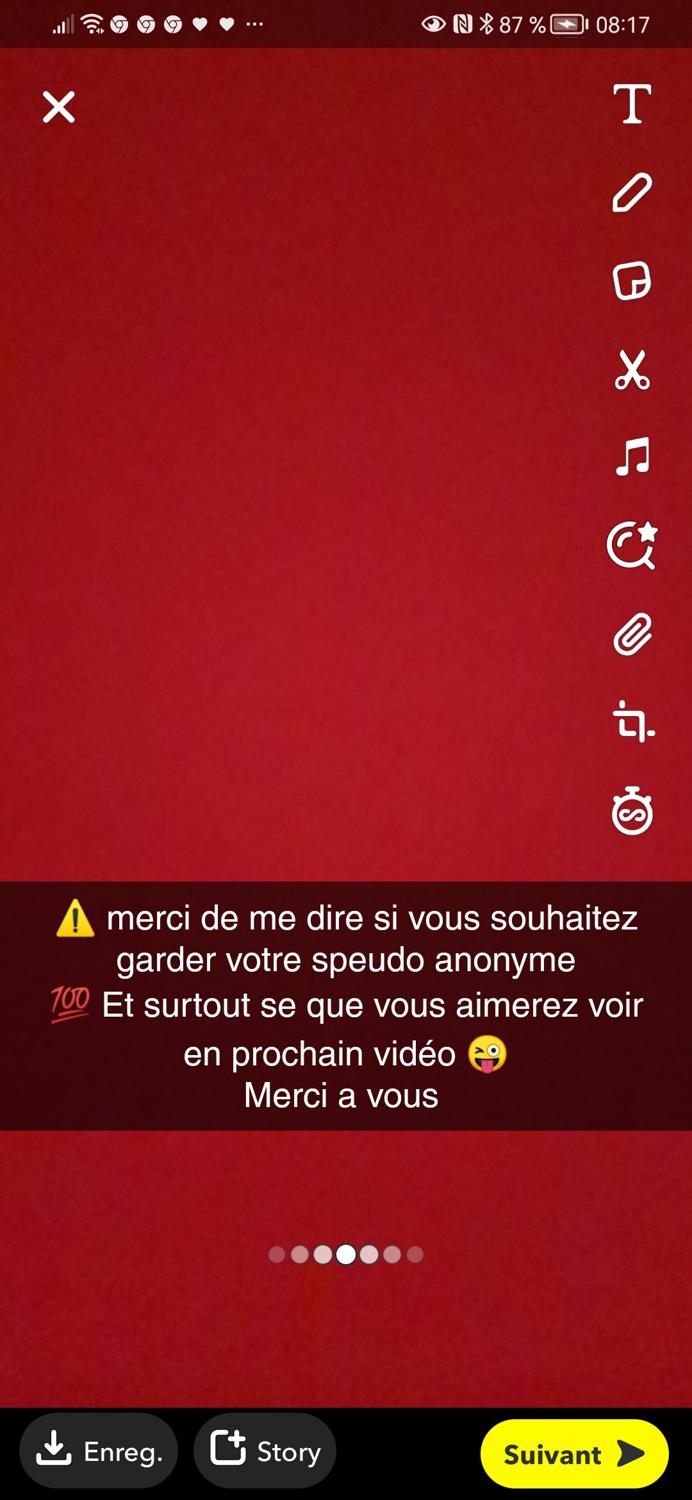Set the snap timer duration
Viewport: 692px width, 1500px height.
pos(632,811)
